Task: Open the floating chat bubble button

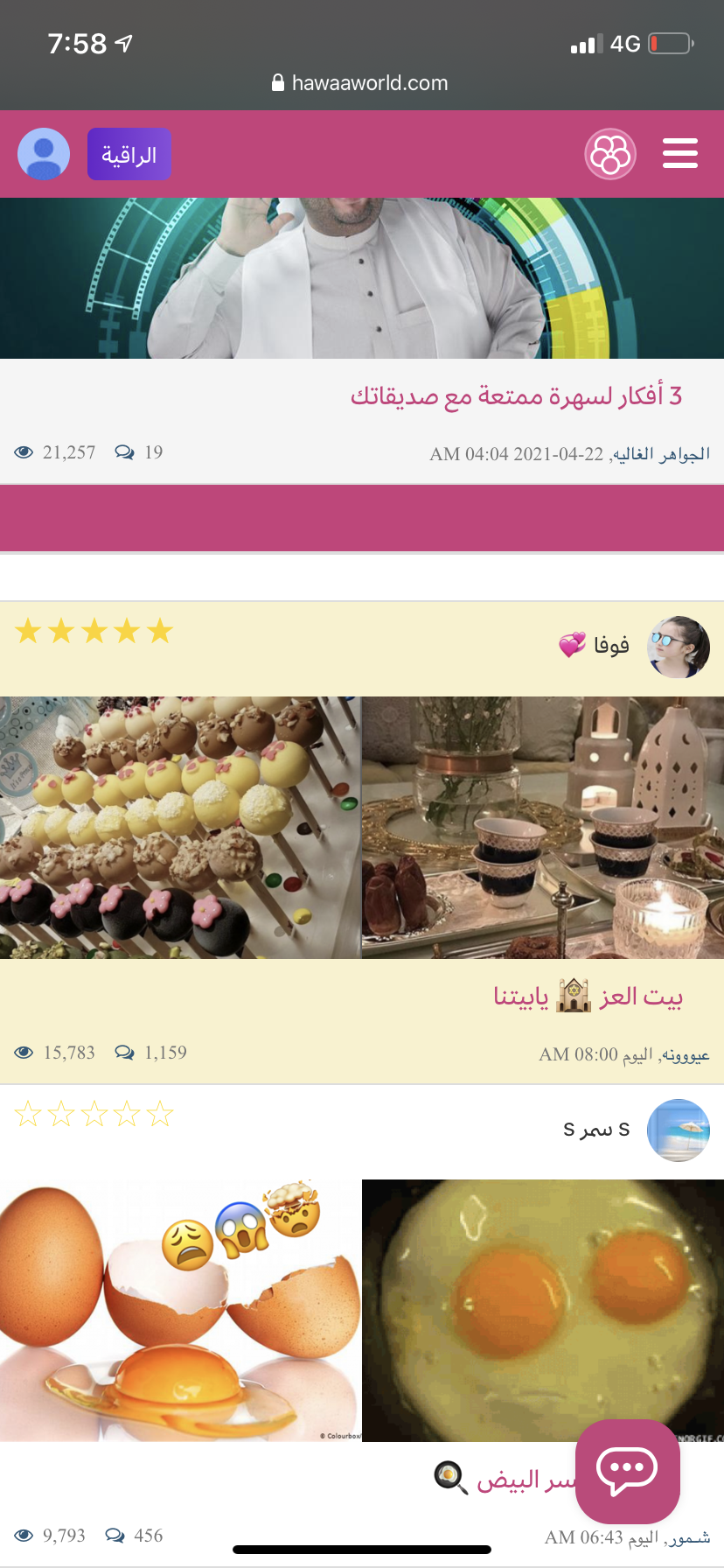Action: 627,1471
